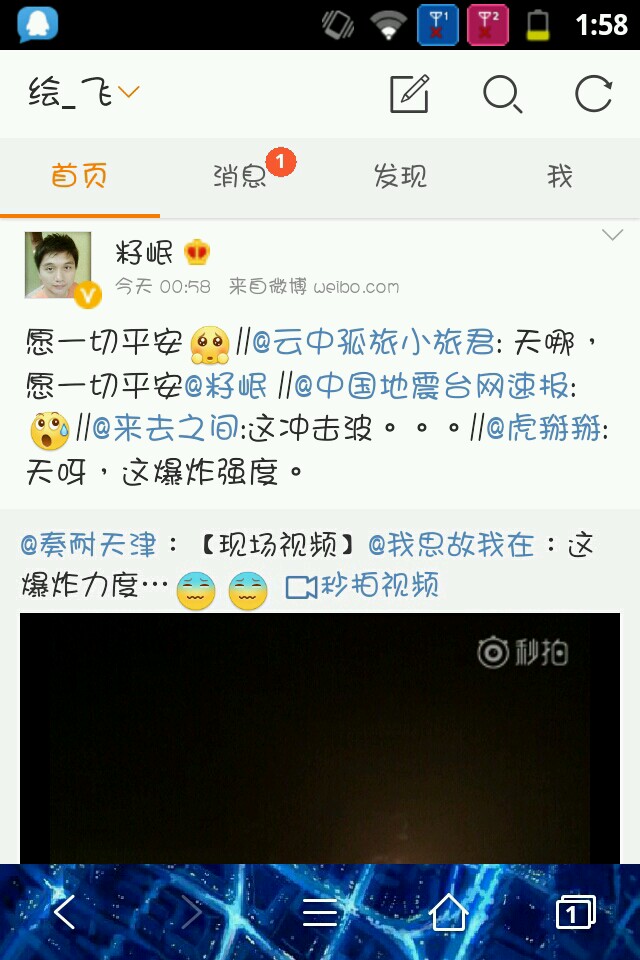Compose a new Weibo post
The width and height of the screenshot is (640, 960).
[409, 94]
